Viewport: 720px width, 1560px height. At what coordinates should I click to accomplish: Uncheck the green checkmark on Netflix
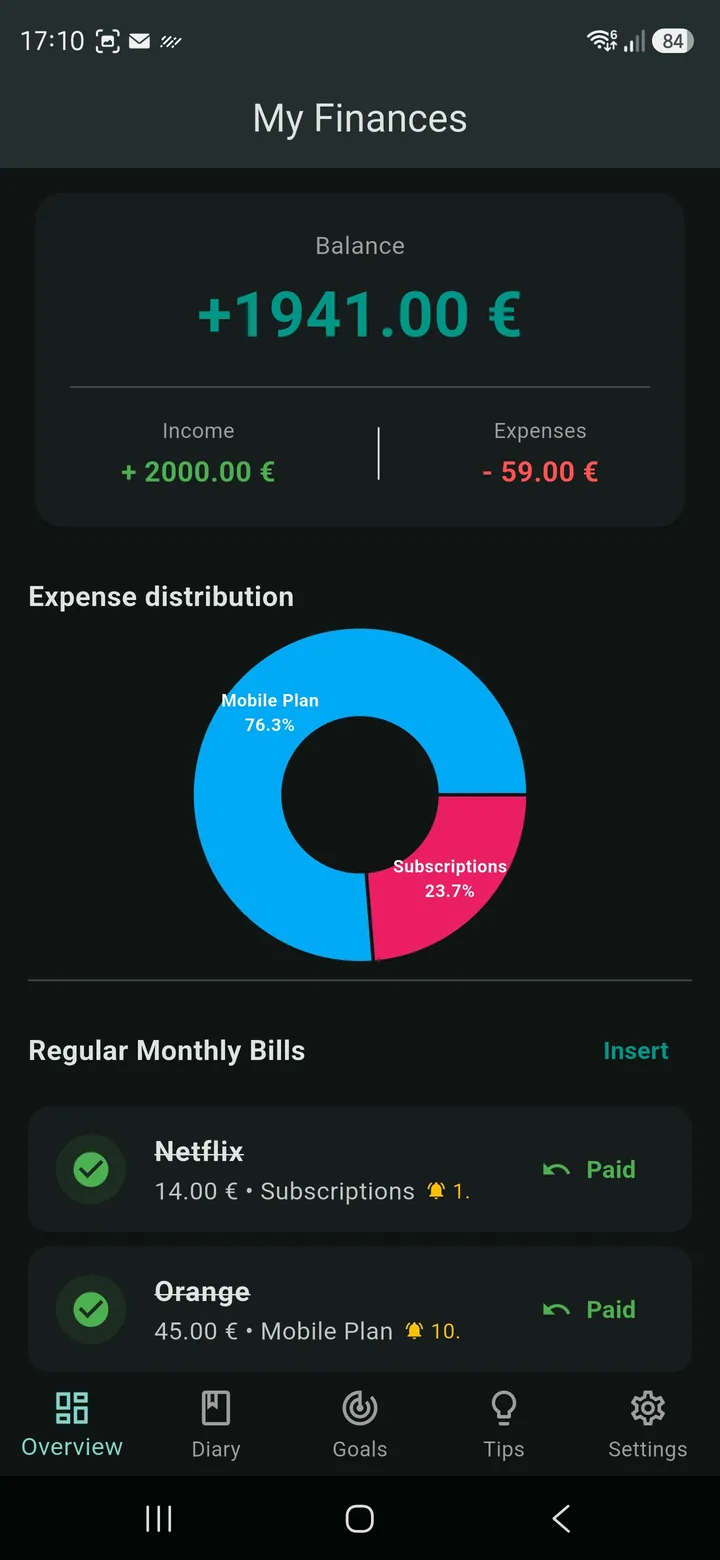(91, 1169)
